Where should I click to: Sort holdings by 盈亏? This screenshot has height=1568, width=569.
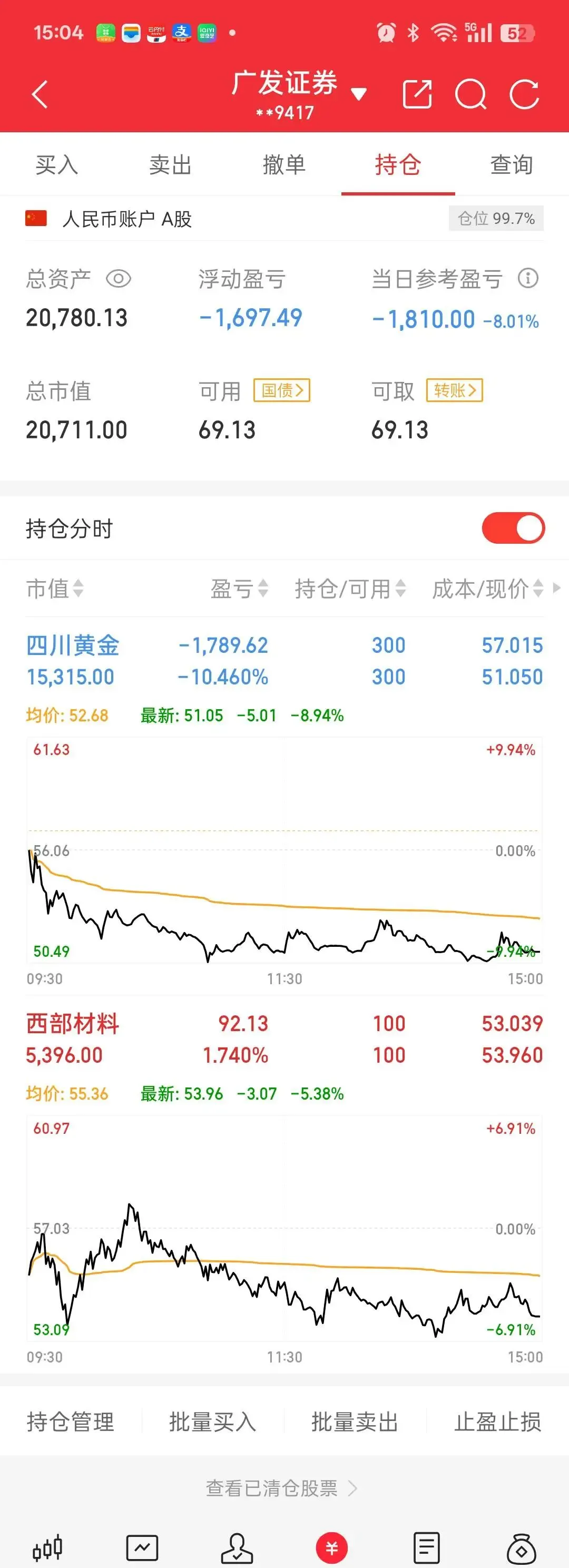(x=239, y=589)
